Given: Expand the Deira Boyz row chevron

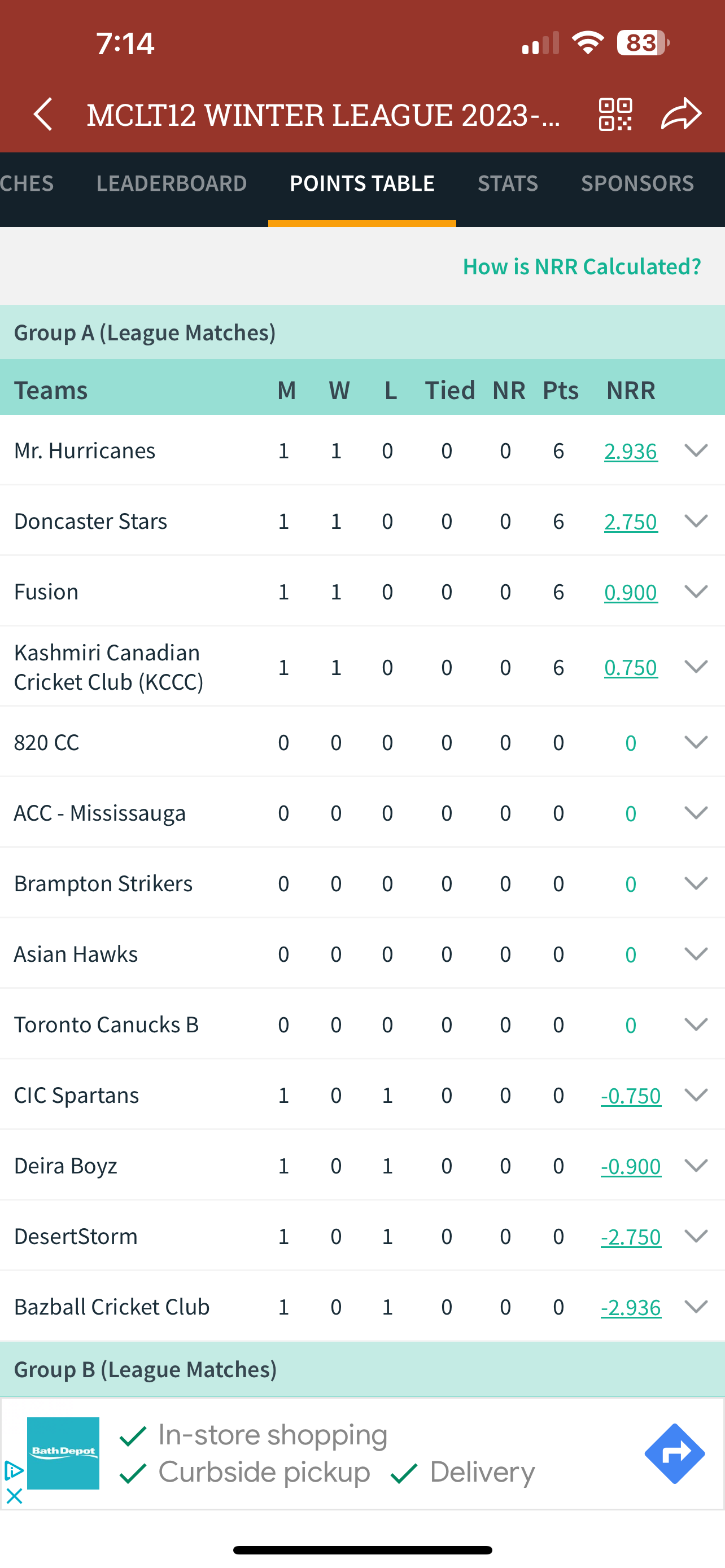Looking at the screenshot, I should (696, 1166).
